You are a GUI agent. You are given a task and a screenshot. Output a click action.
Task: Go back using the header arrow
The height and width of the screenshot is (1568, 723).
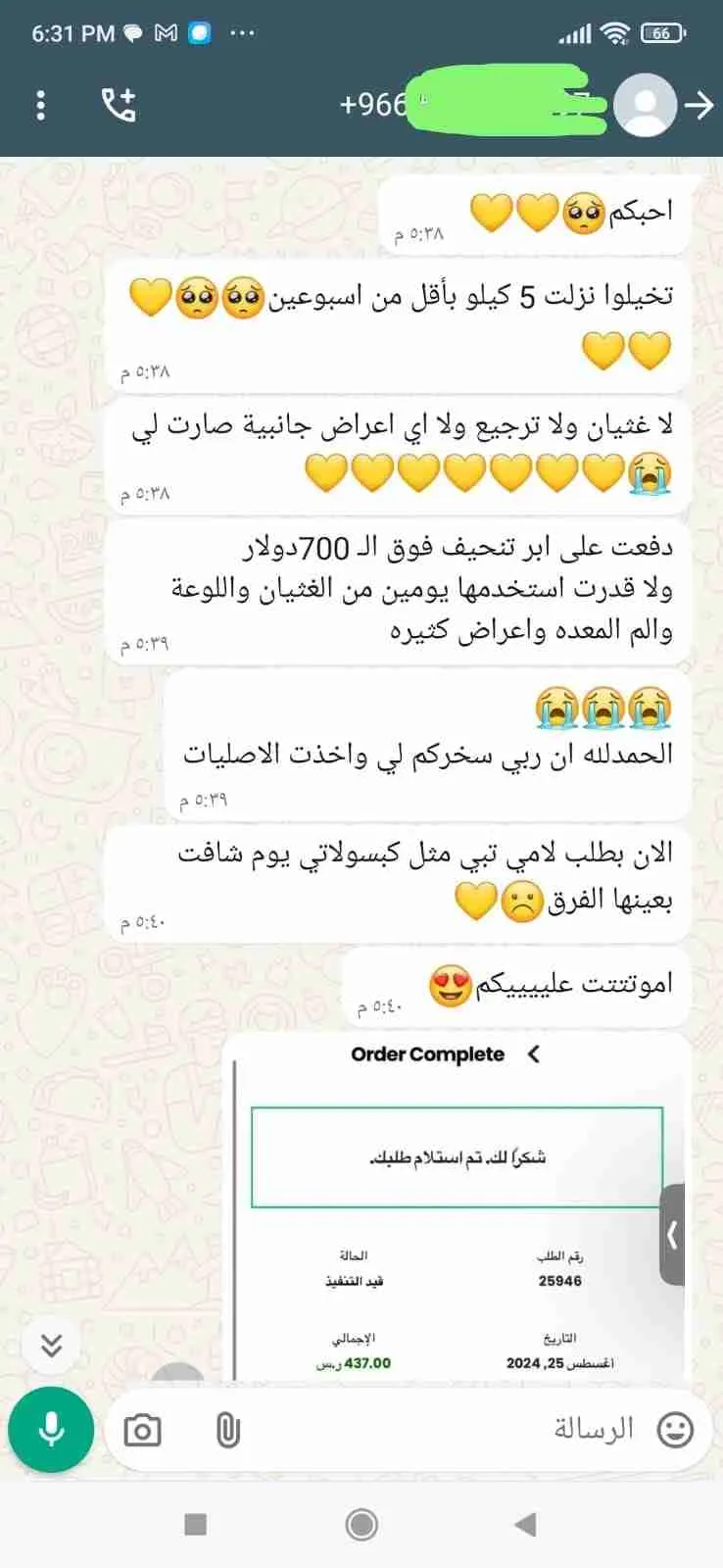pos(699,105)
